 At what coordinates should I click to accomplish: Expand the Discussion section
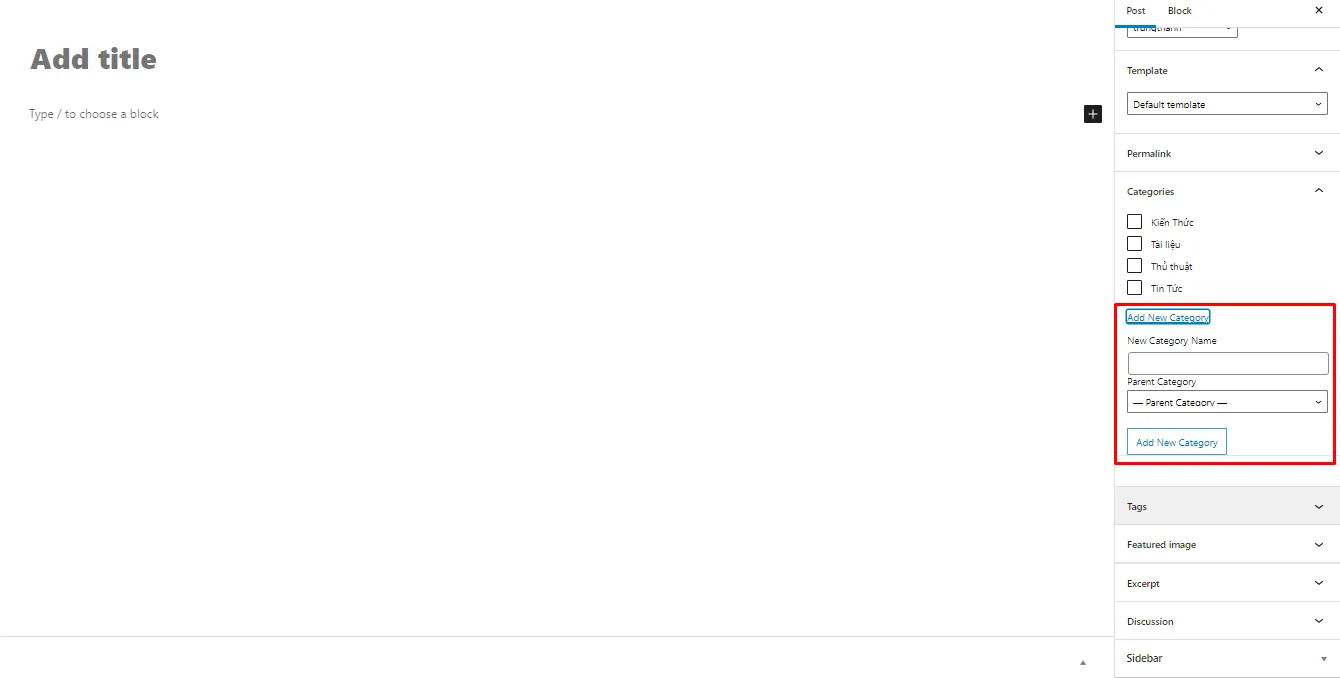click(x=1226, y=621)
